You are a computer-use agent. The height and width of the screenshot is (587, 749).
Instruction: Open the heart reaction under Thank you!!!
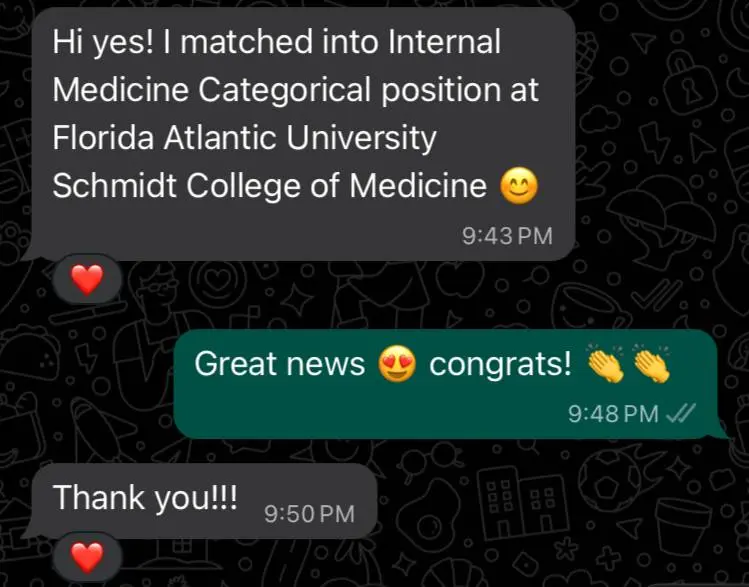(x=88, y=555)
